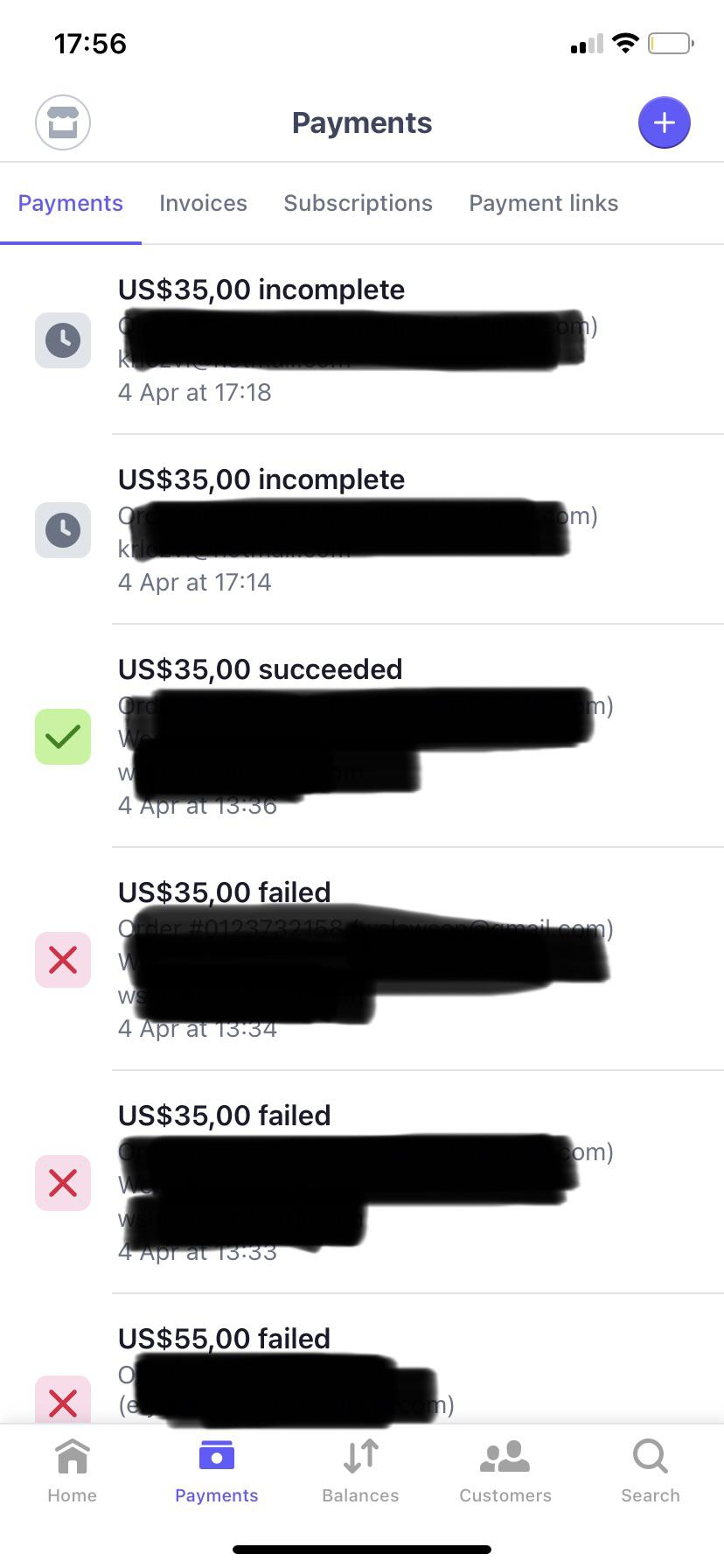
Task: Select the Payments tab at the top
Action: tap(70, 203)
